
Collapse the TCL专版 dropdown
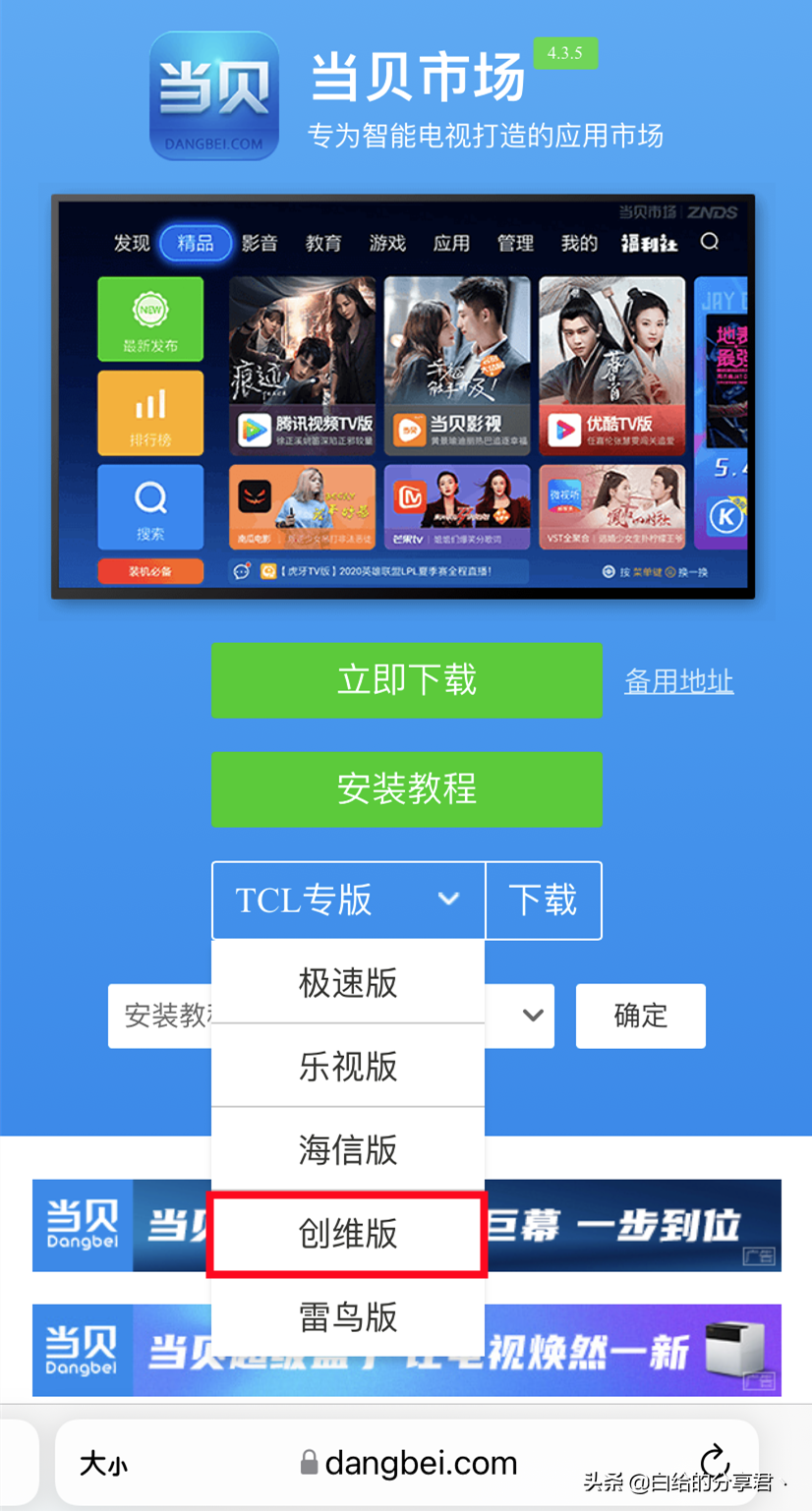coord(348,900)
